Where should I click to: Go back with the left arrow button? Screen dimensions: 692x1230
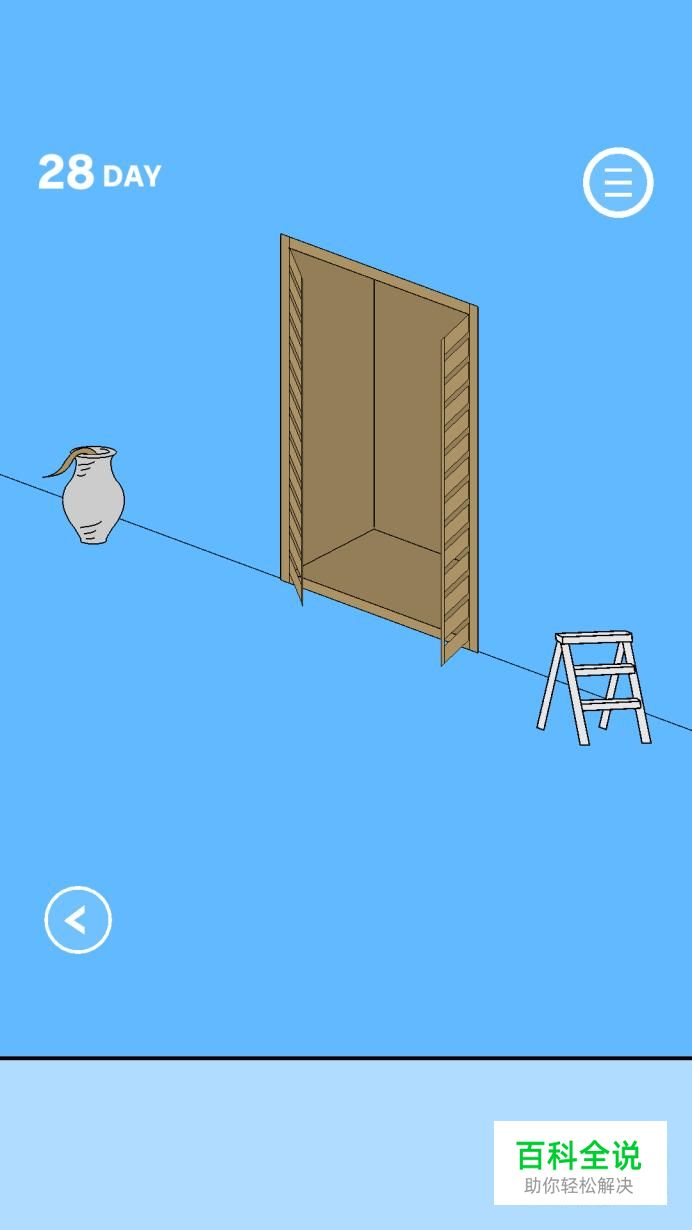coord(78,920)
